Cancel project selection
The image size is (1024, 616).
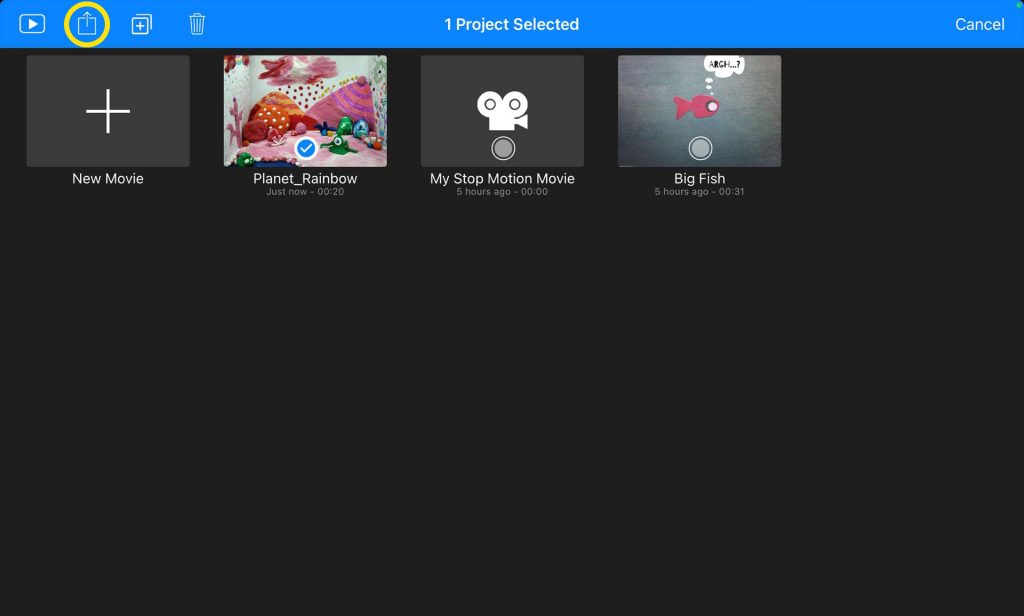point(979,24)
